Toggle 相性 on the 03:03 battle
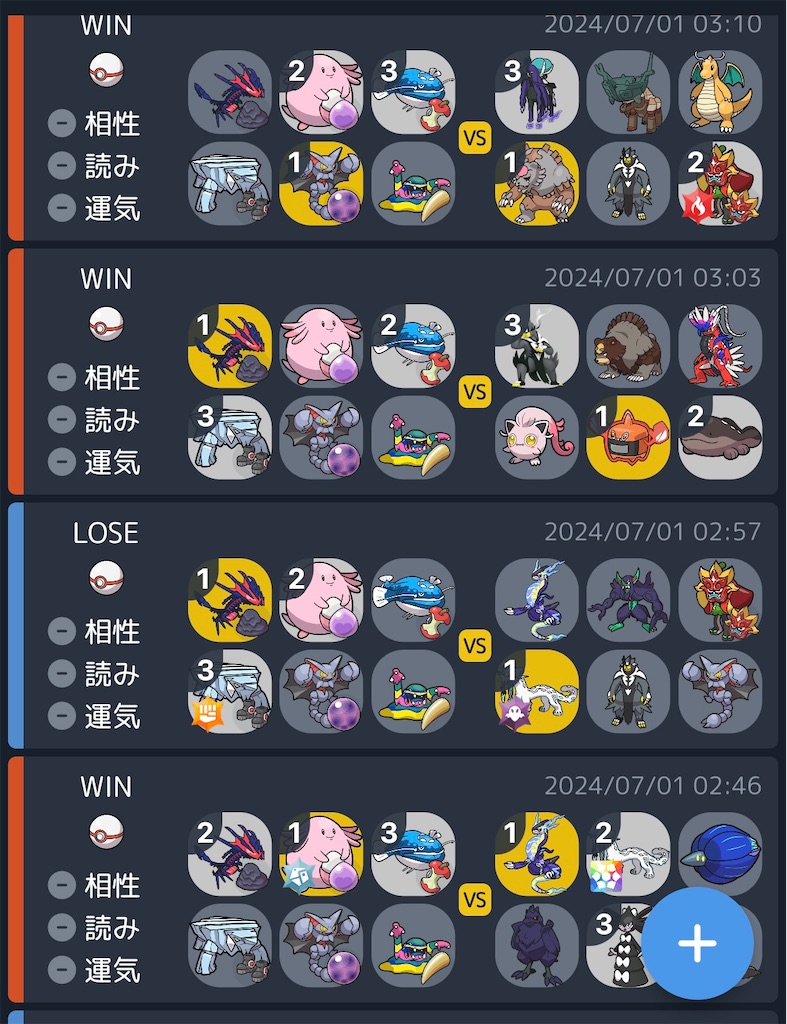 click(x=62, y=377)
